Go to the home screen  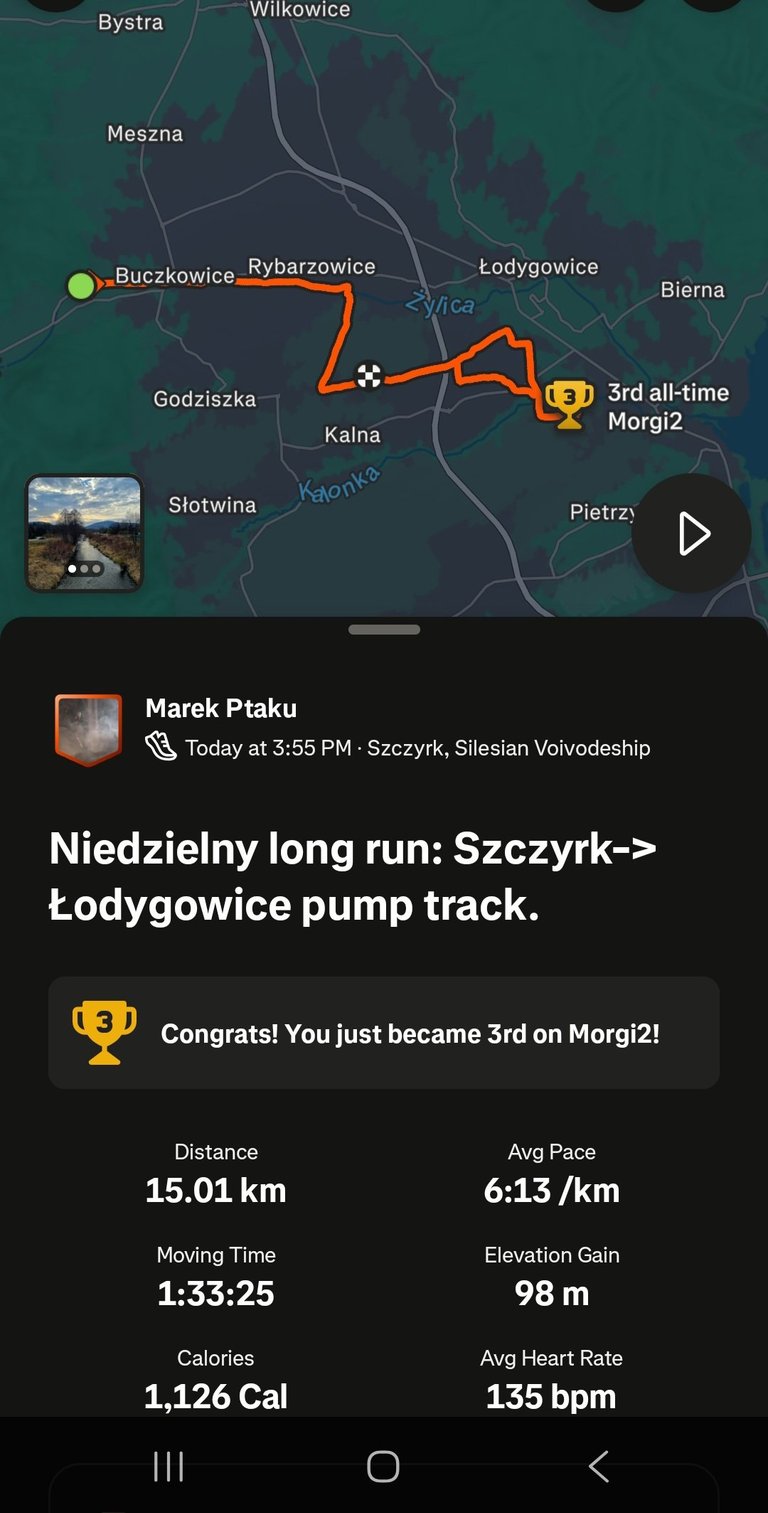383,1466
